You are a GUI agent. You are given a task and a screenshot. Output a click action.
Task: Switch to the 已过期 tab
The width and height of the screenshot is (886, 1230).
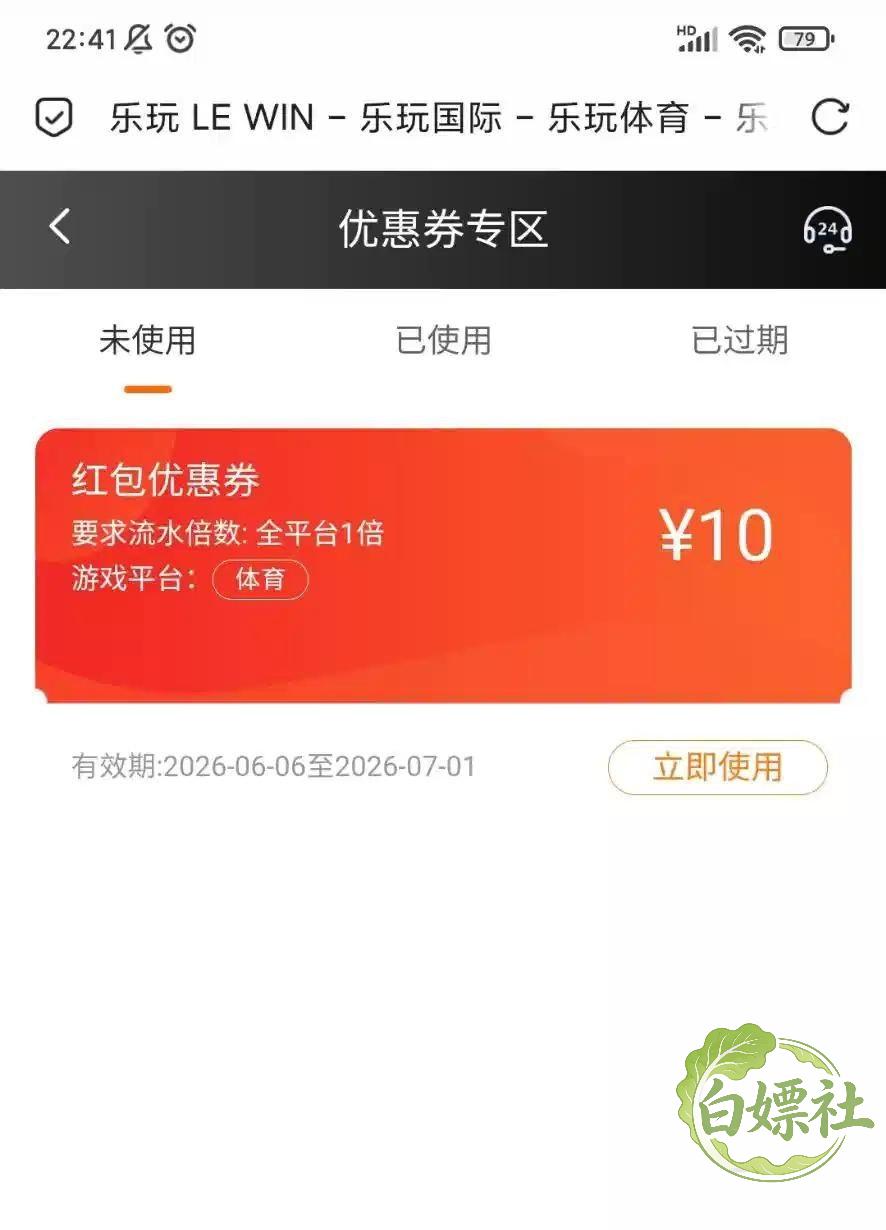point(740,340)
